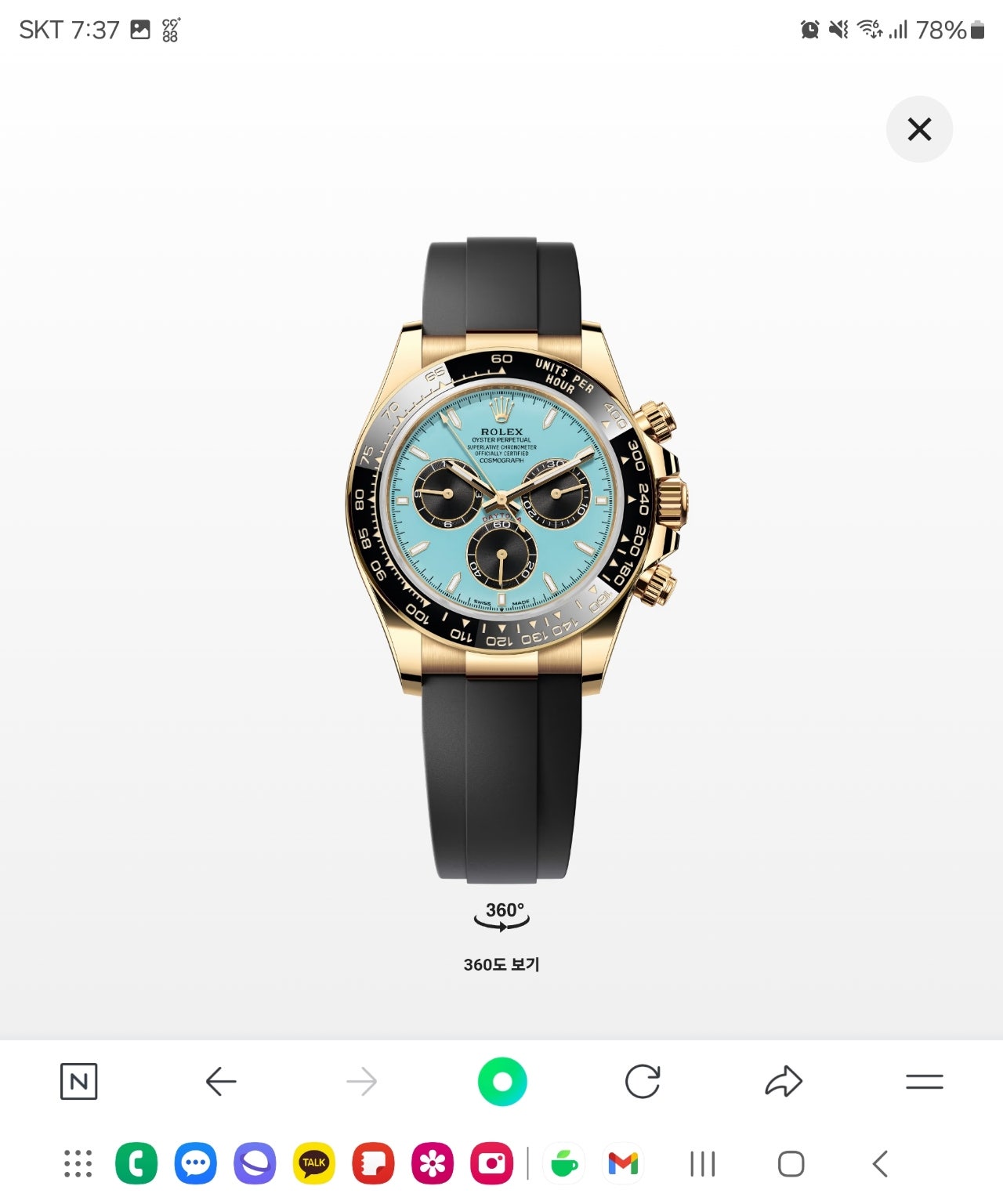The image size is (1003, 1204).
Task: Show recent apps
Action: click(703, 1164)
